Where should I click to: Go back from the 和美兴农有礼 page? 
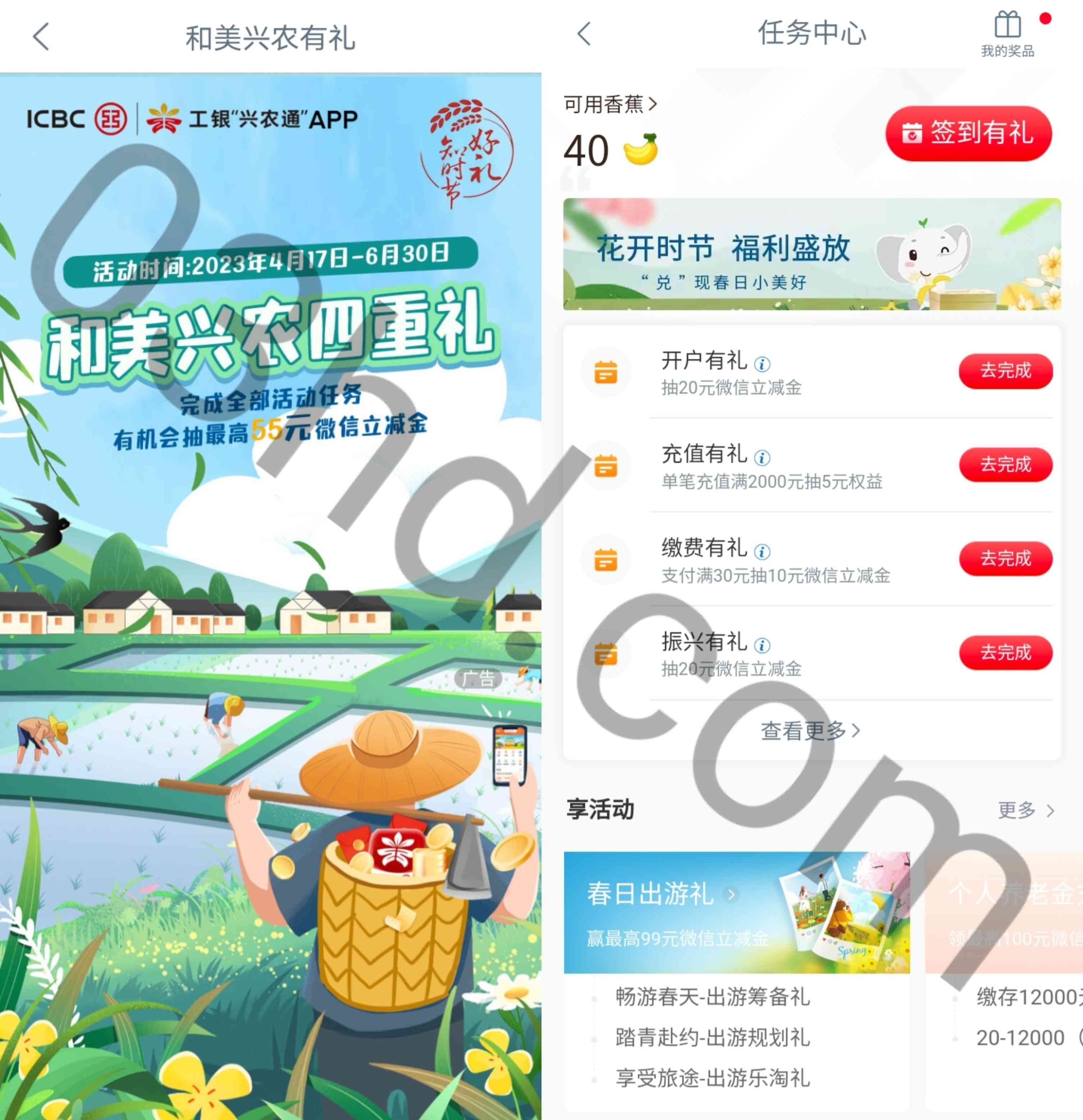[41, 37]
